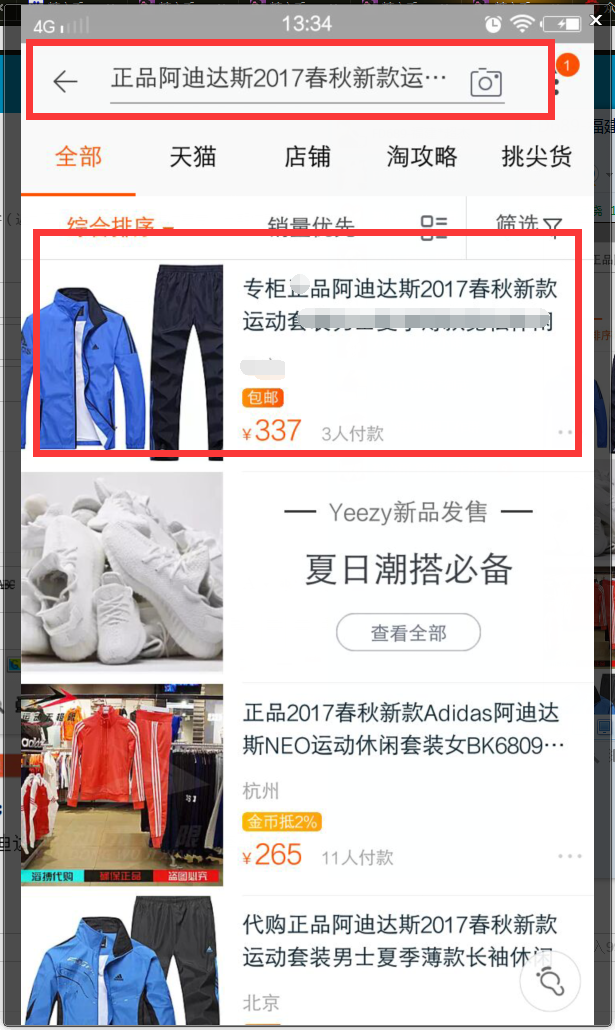Viewport: 615px width, 1030px height.
Task: Open the 淘攻略 tab
Action: click(422, 157)
